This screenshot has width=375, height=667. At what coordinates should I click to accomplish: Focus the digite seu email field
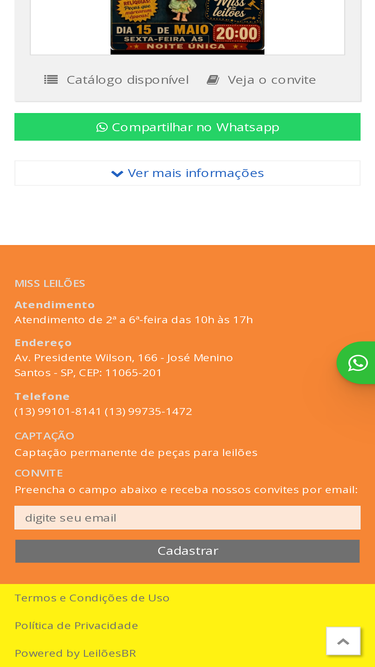pos(188,518)
